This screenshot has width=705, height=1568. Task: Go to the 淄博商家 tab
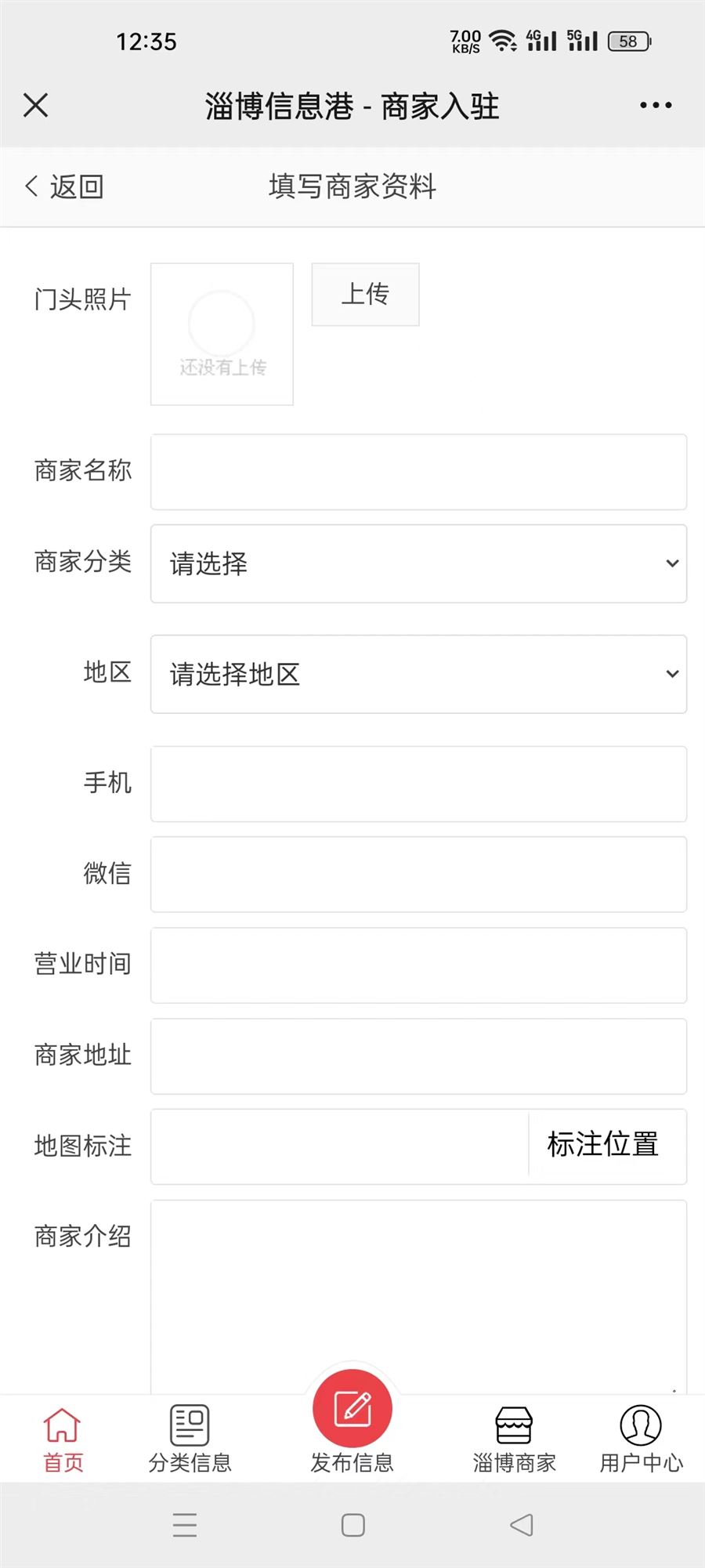(514, 1439)
